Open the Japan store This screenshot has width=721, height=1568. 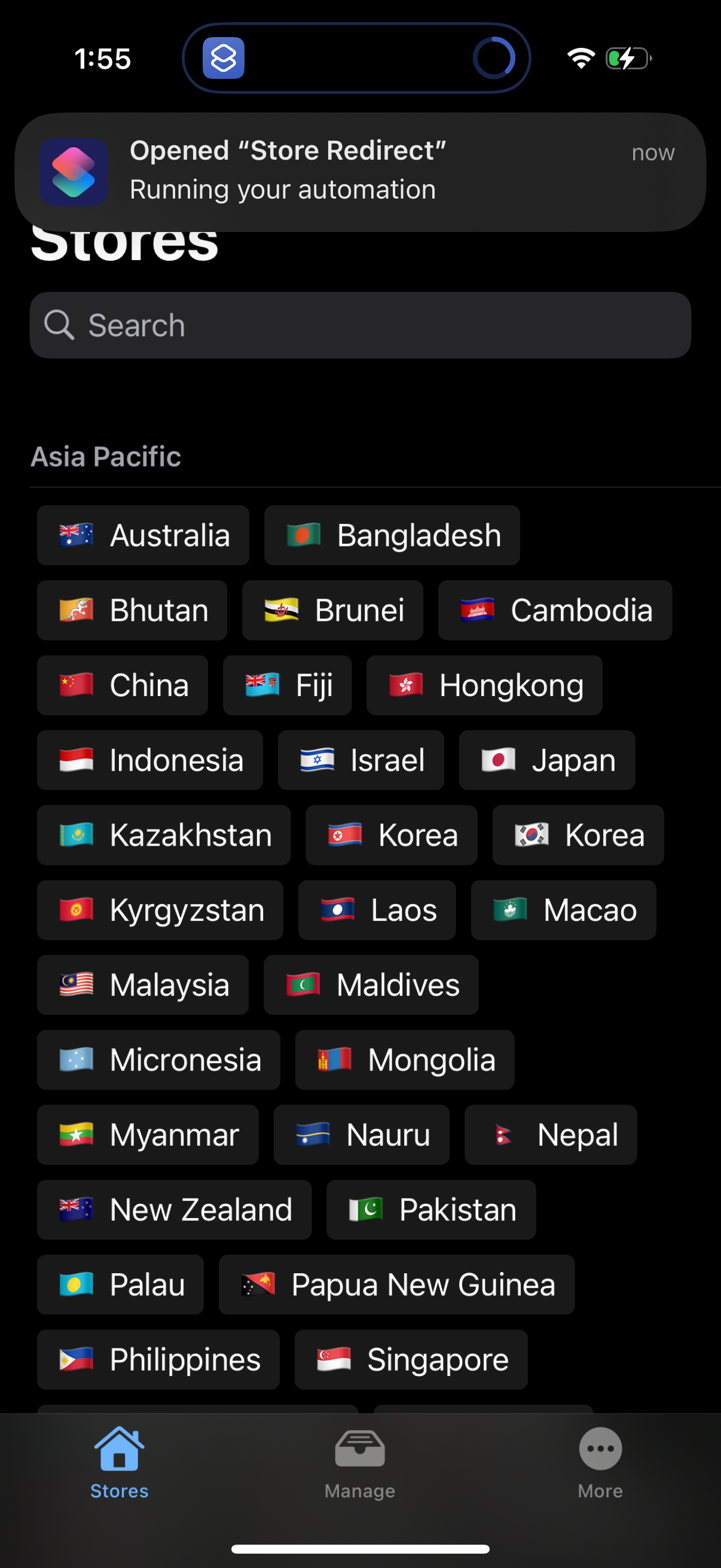tap(547, 760)
